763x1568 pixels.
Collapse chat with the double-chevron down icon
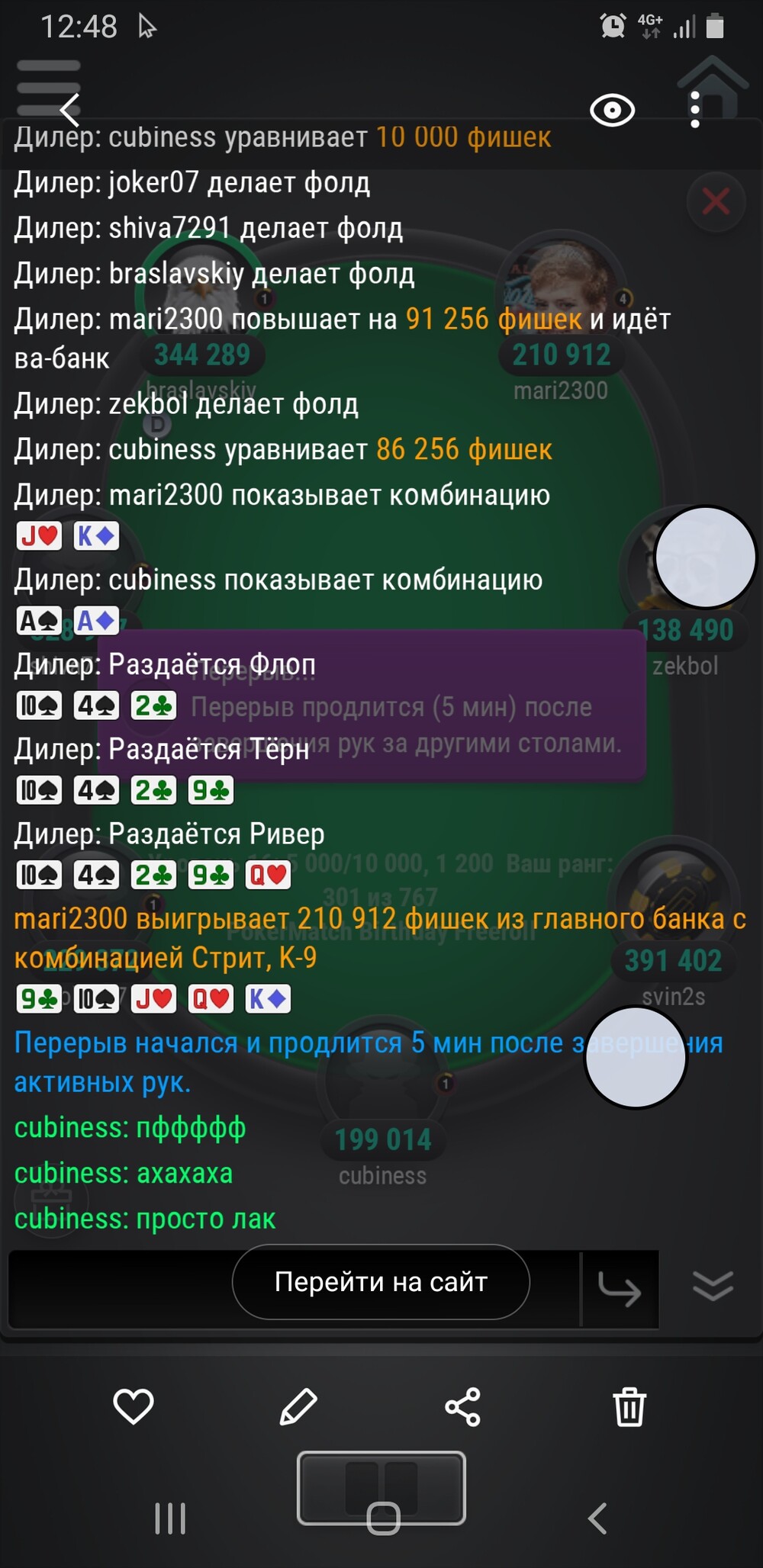713,1286
